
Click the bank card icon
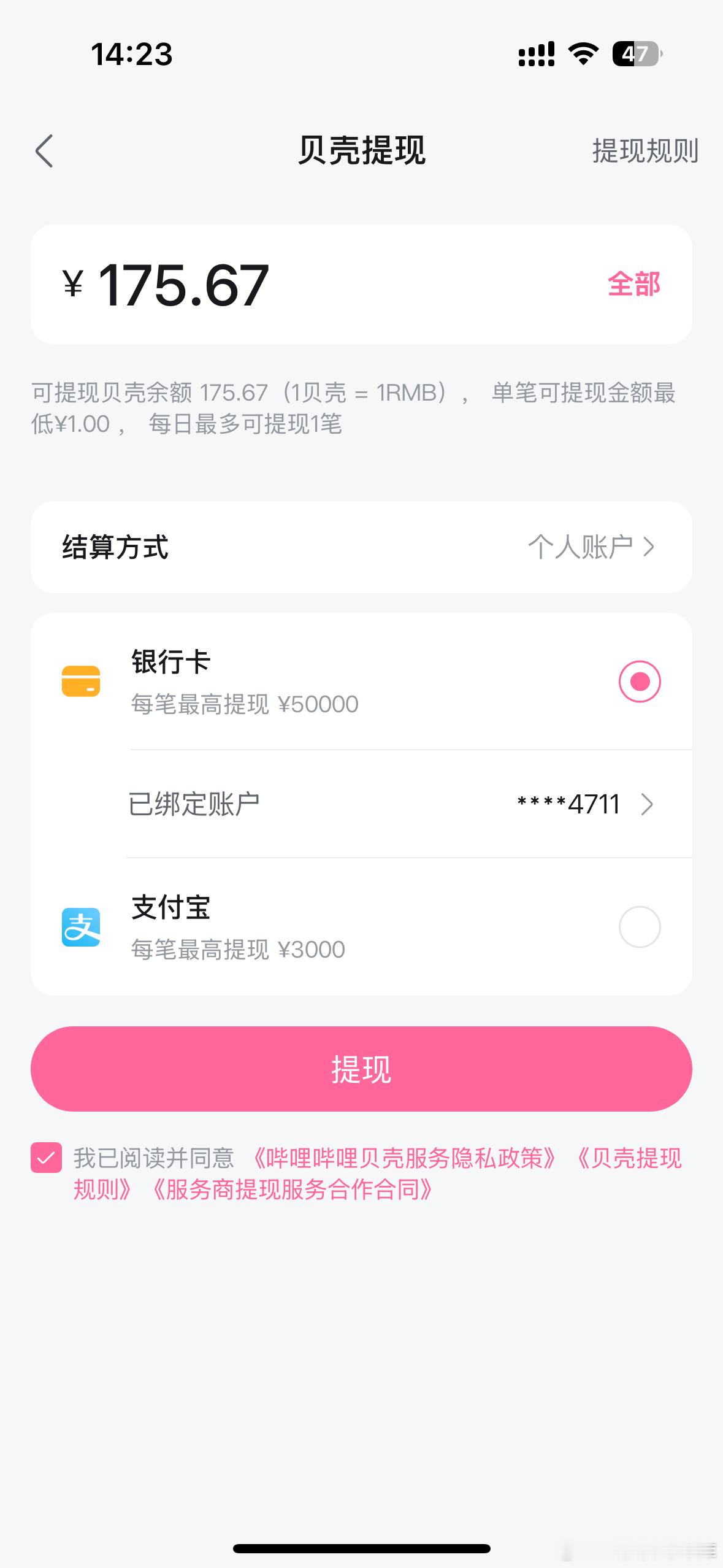coord(80,681)
